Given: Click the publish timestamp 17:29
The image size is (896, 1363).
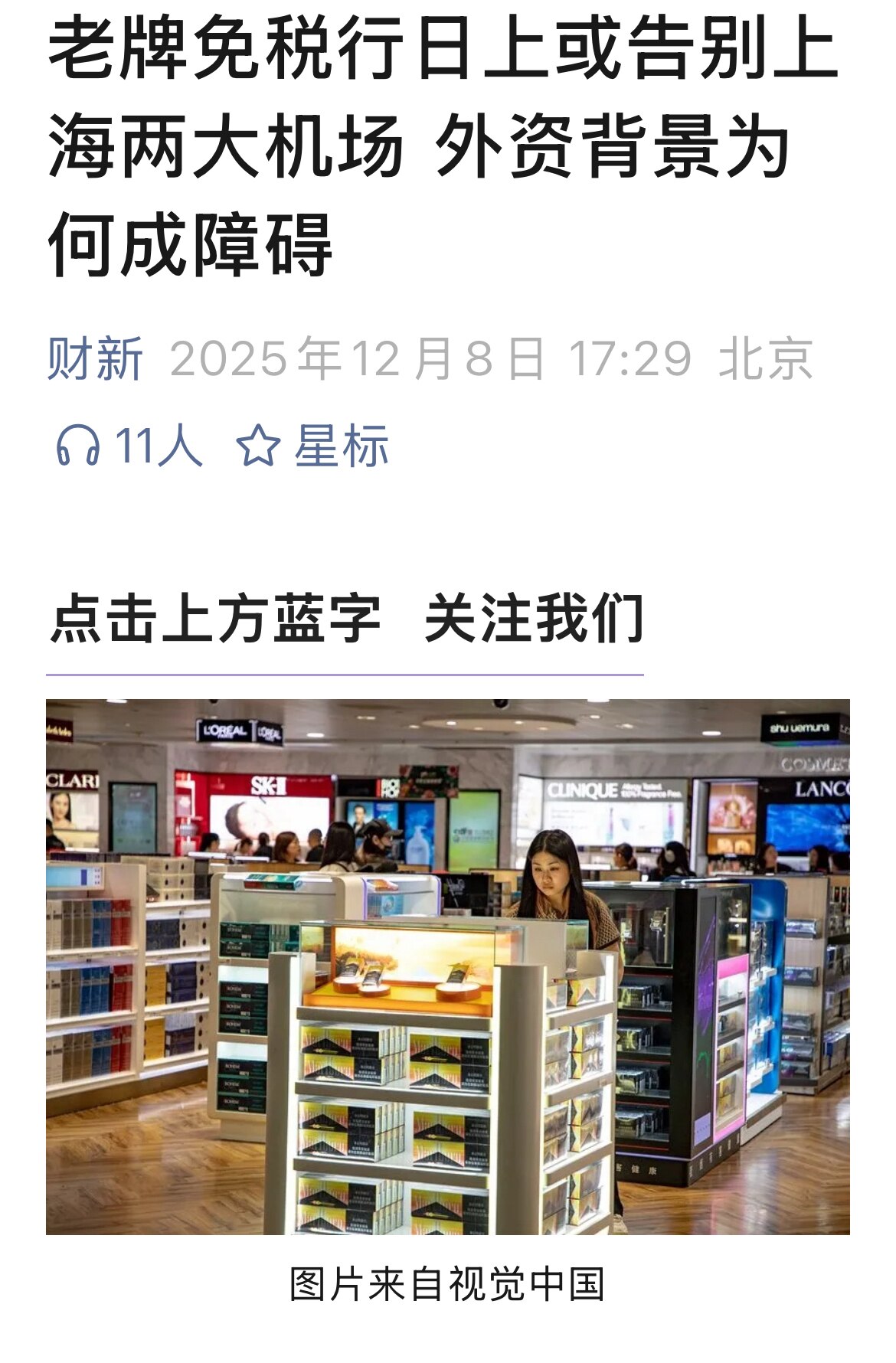Looking at the screenshot, I should point(630,358).
